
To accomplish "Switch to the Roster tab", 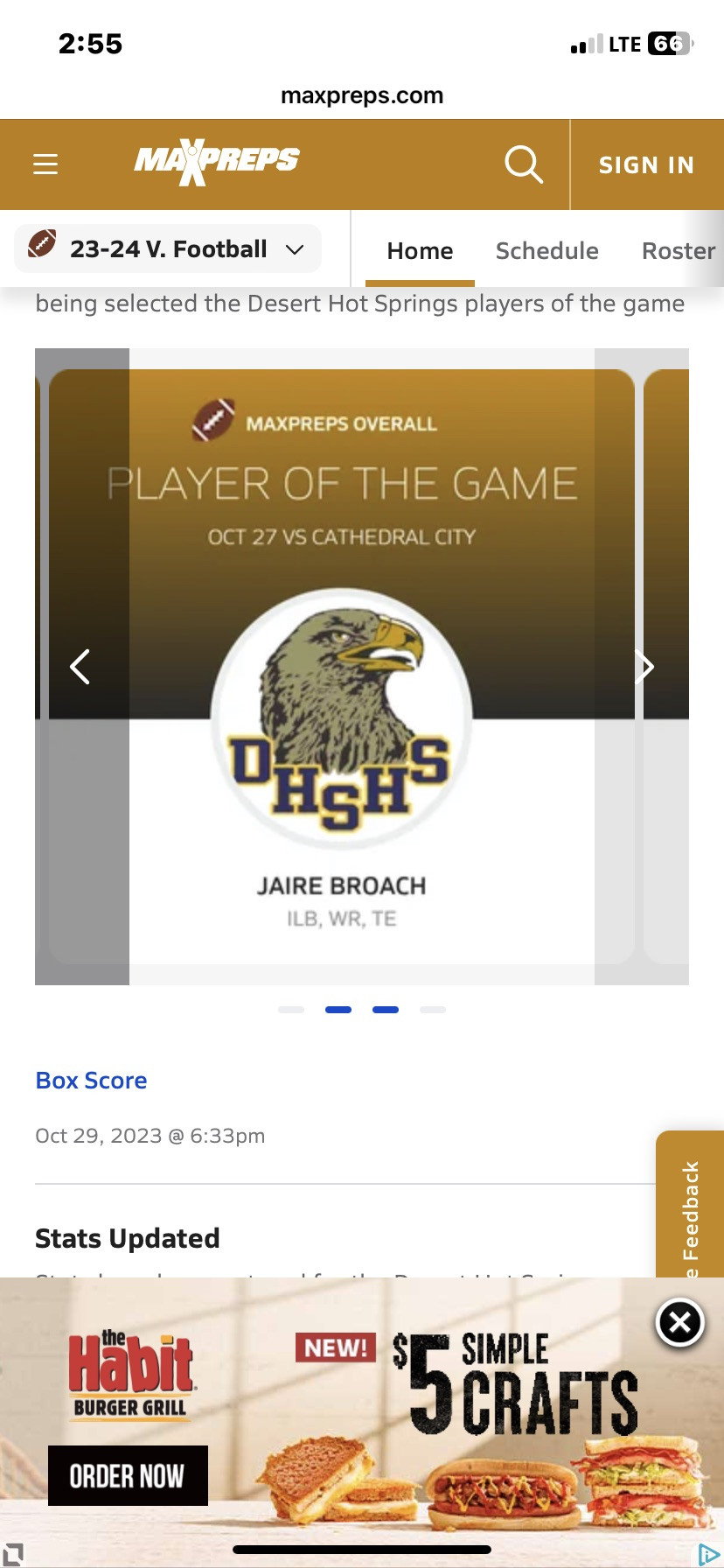I will coord(679,251).
